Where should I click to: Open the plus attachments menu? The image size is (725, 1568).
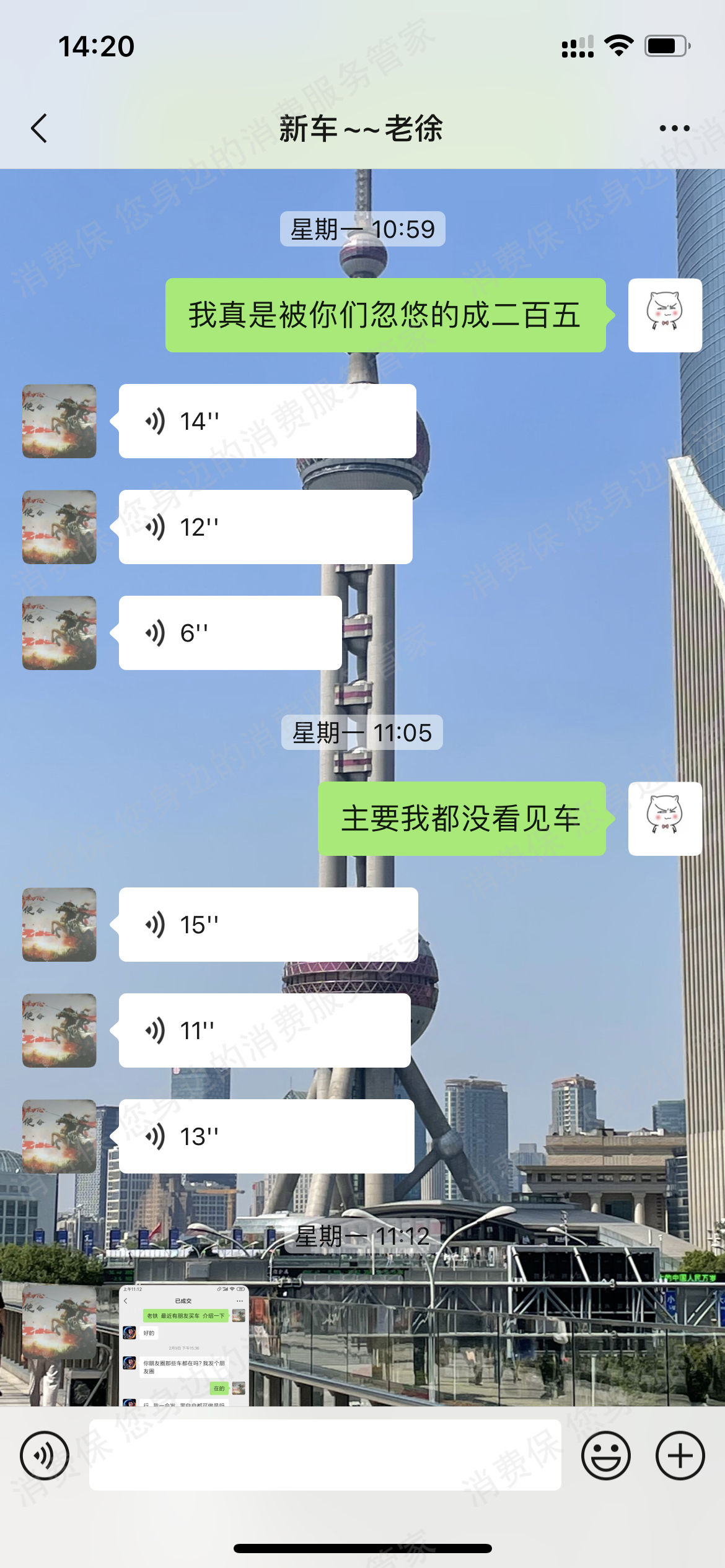680,1455
